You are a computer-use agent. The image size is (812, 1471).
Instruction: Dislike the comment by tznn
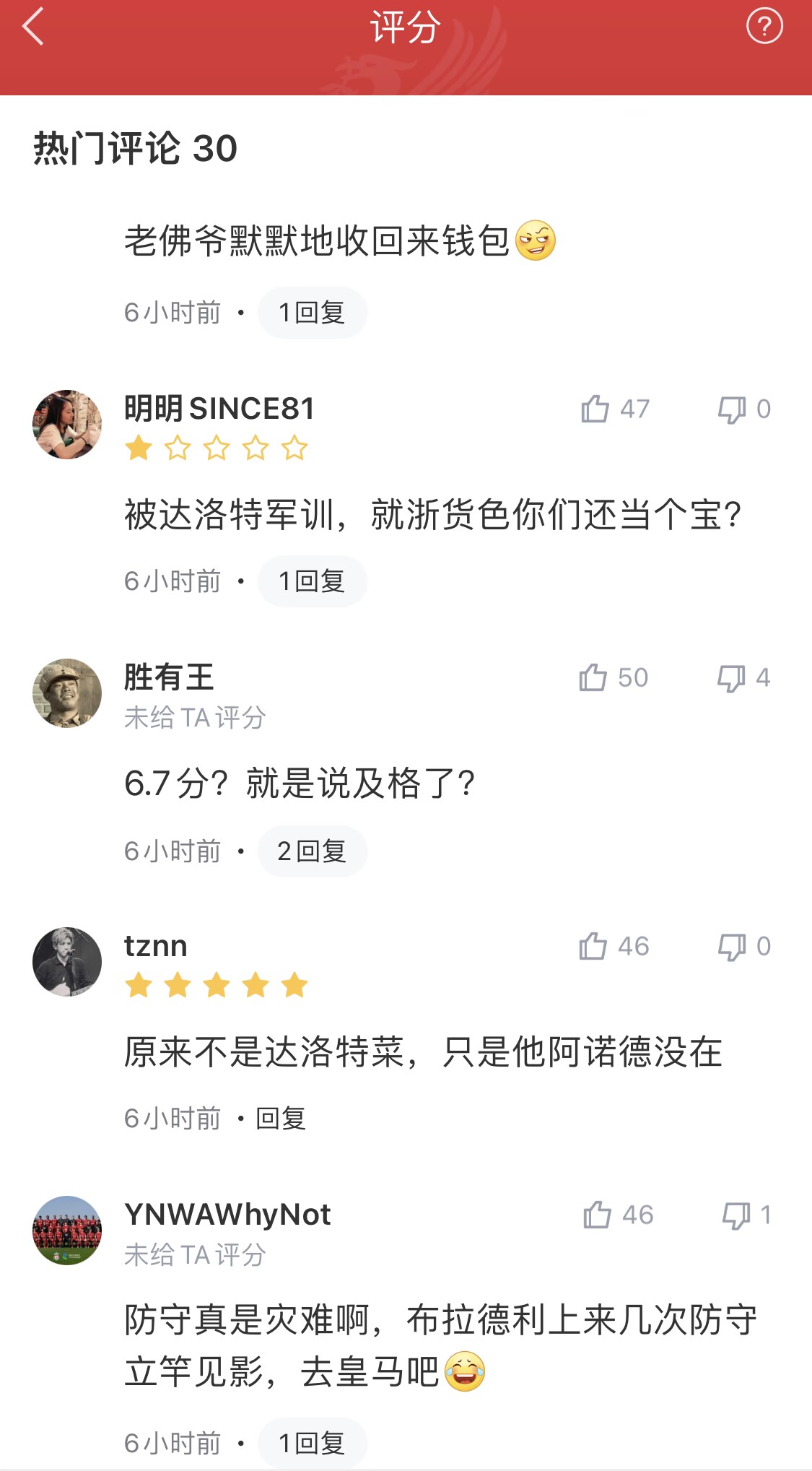(732, 946)
